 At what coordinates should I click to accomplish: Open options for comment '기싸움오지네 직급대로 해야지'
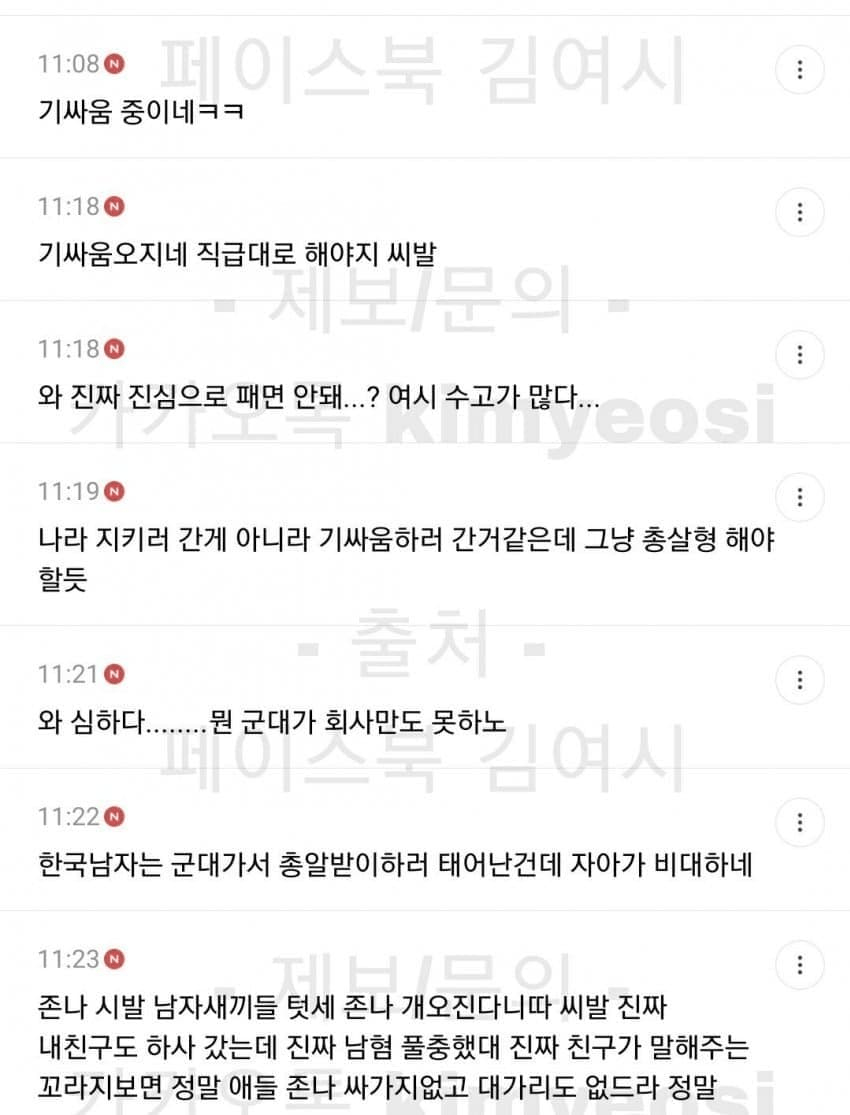click(800, 212)
